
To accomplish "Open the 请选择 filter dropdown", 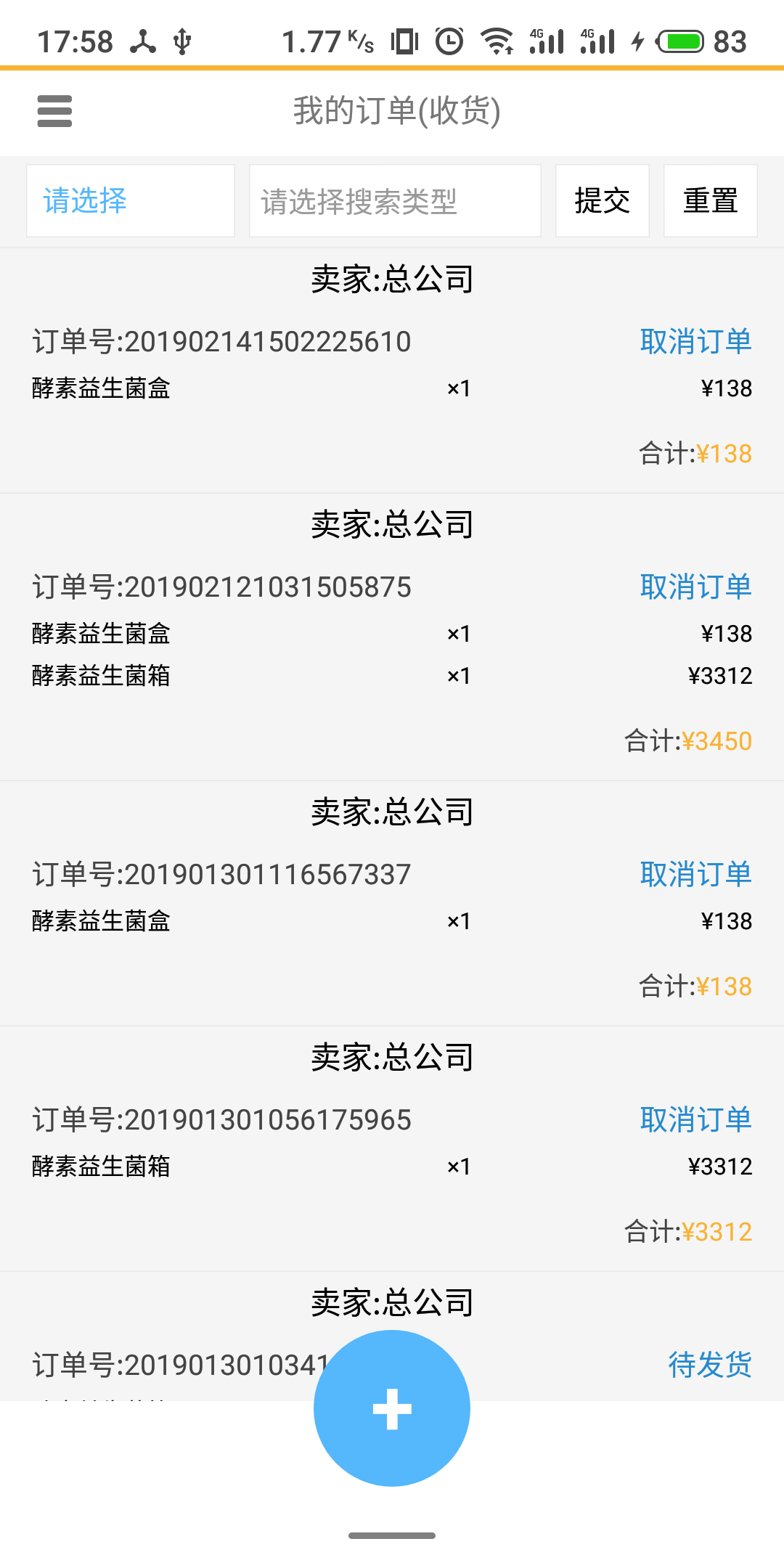I will tap(130, 200).
